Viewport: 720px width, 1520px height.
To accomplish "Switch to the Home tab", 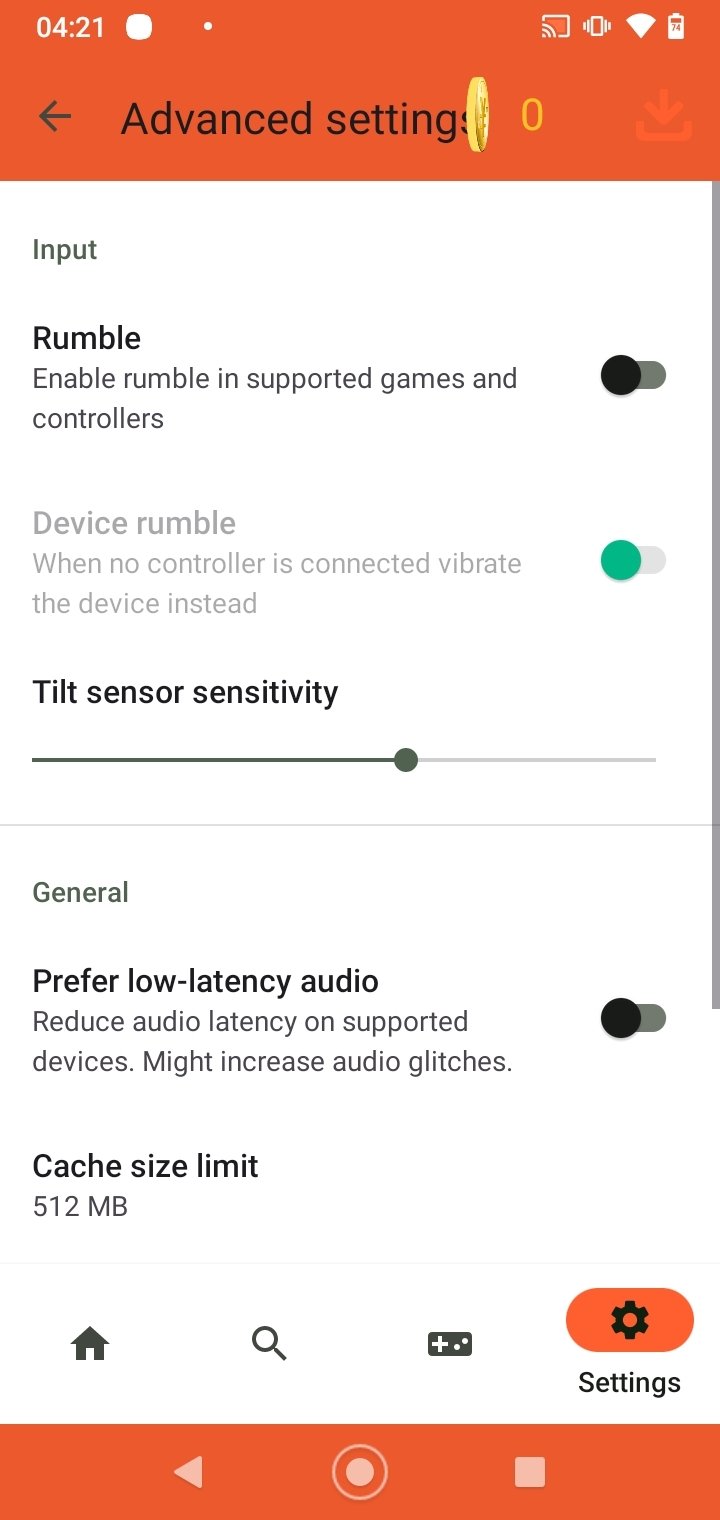I will 90,1344.
